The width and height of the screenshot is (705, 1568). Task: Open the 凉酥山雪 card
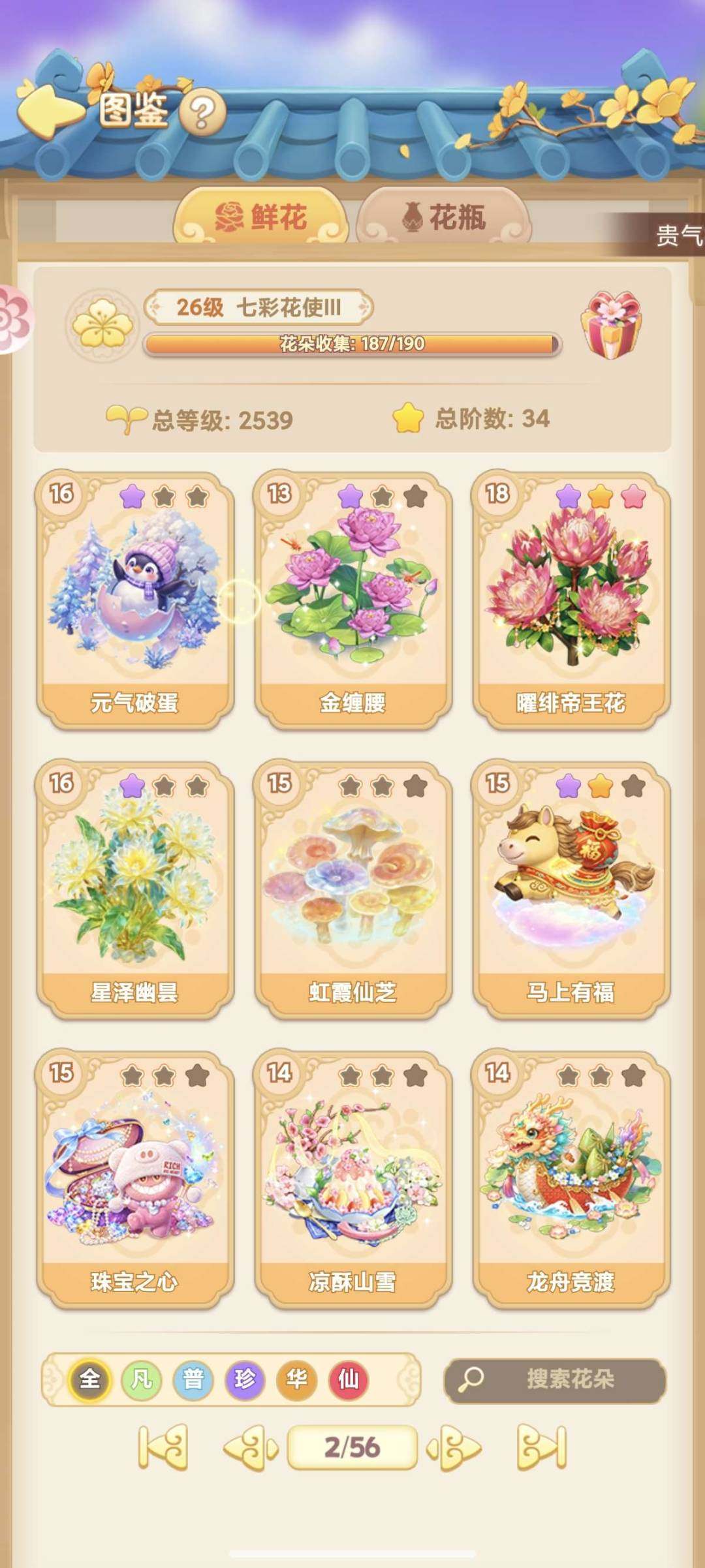click(352, 1180)
